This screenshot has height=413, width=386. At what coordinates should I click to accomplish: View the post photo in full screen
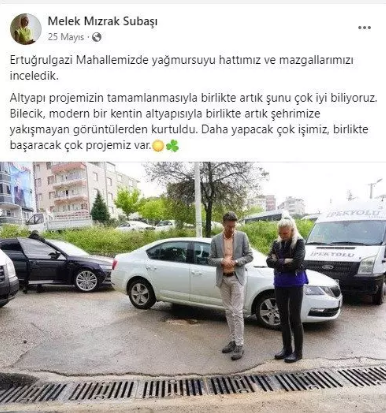click(x=193, y=287)
